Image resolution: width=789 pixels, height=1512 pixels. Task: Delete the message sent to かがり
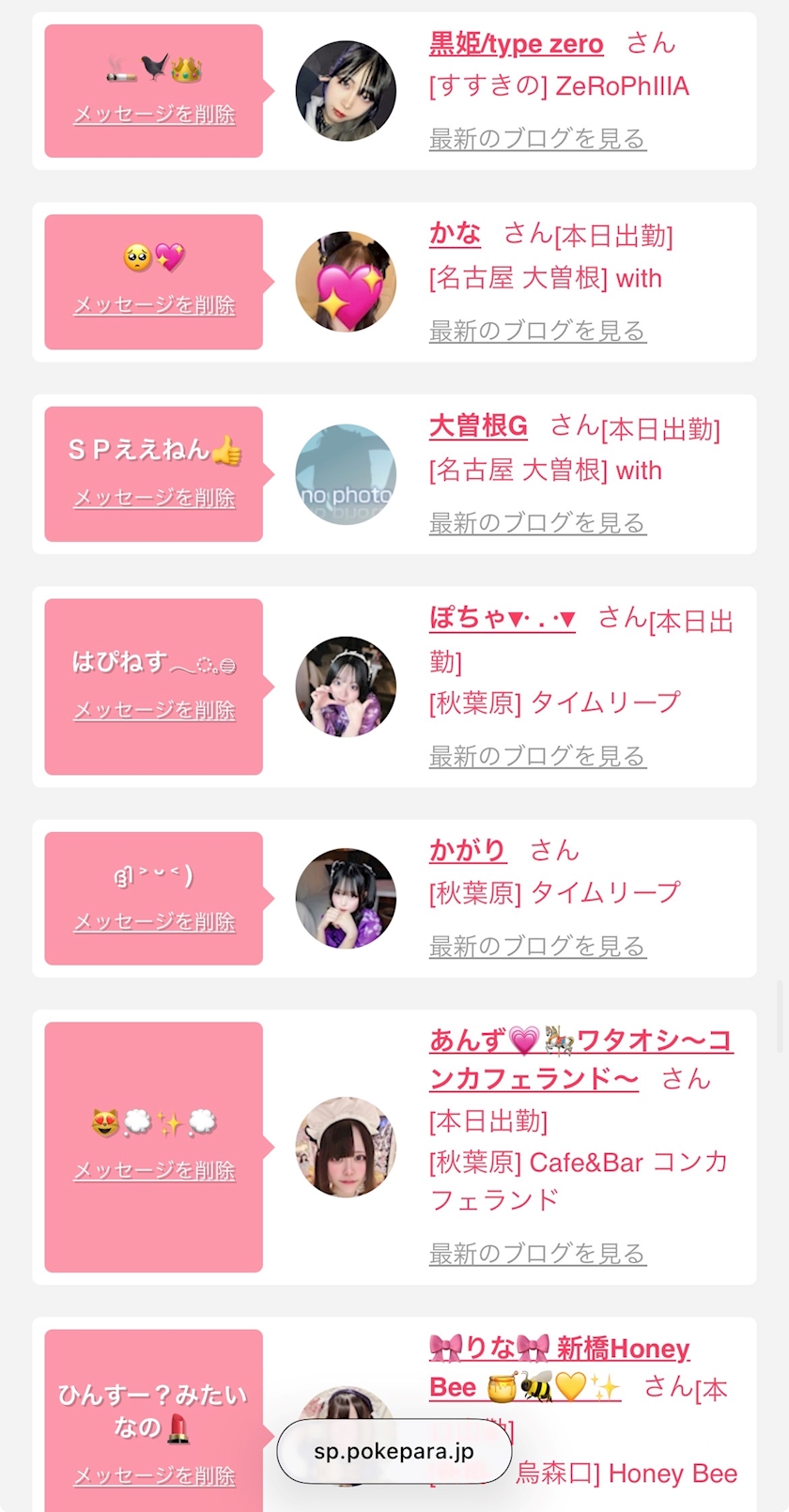click(154, 922)
